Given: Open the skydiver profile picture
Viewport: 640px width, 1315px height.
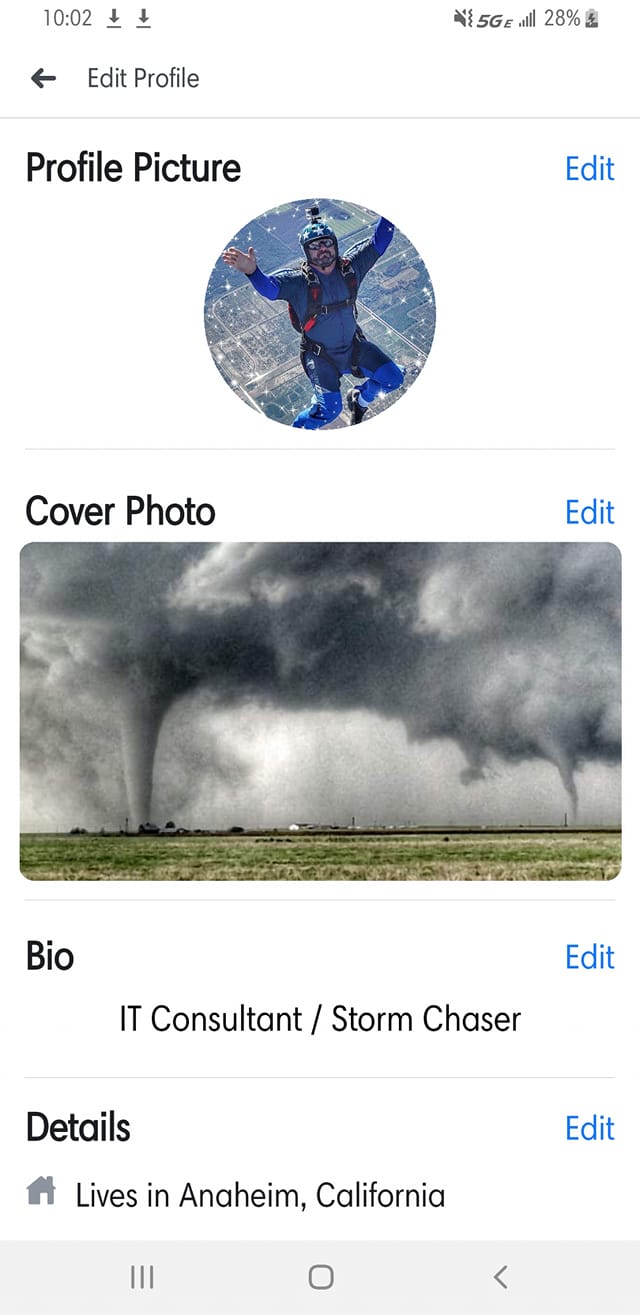Looking at the screenshot, I should click(320, 314).
